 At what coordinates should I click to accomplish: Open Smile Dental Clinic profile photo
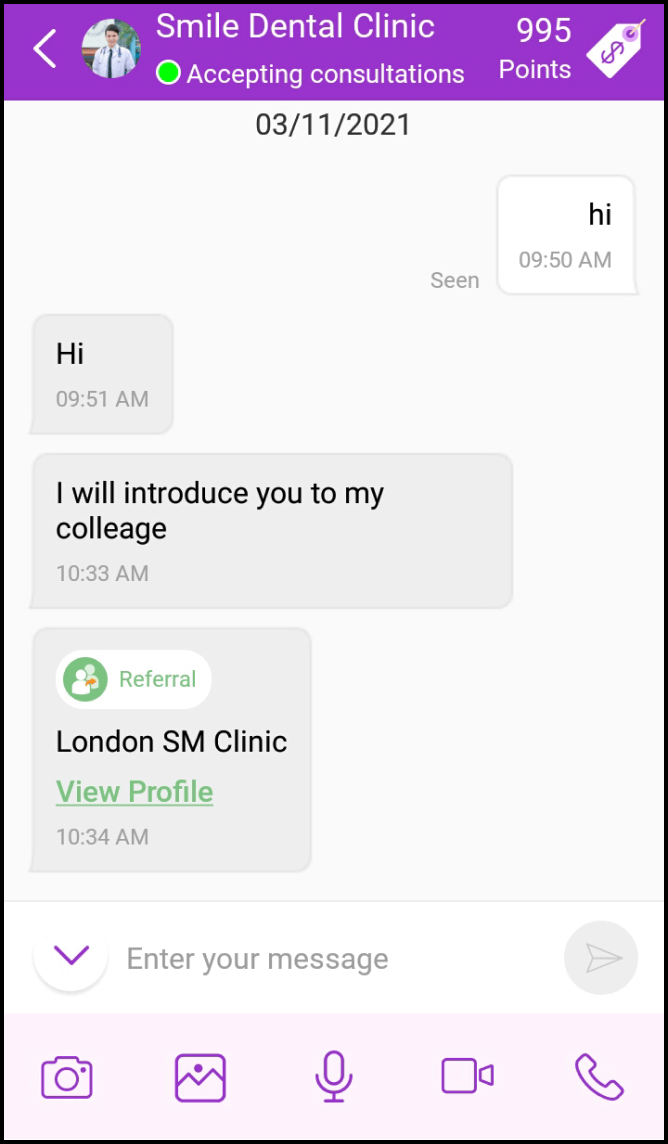pyautogui.click(x=111, y=48)
